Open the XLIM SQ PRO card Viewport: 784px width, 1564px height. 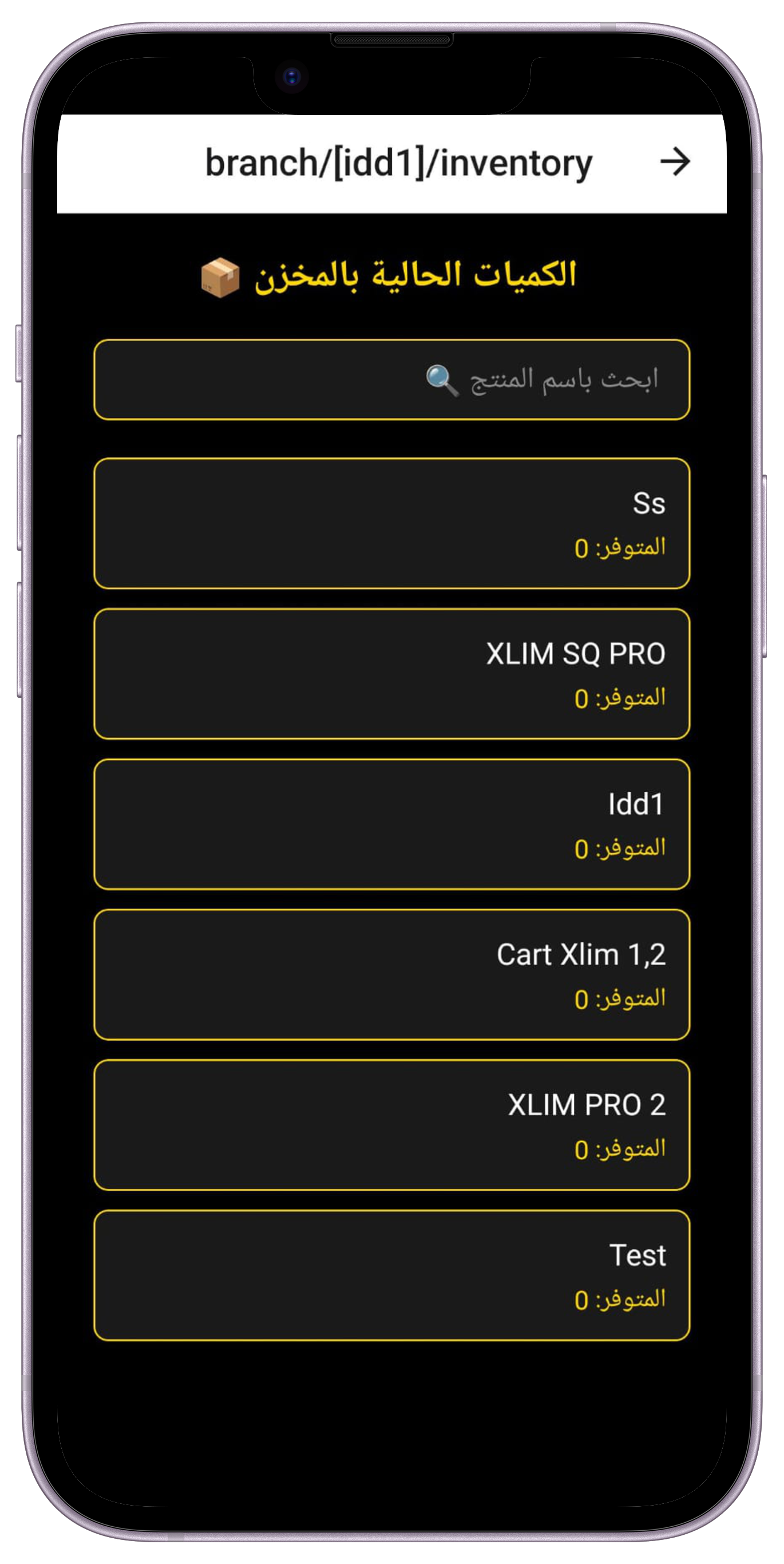click(391, 673)
